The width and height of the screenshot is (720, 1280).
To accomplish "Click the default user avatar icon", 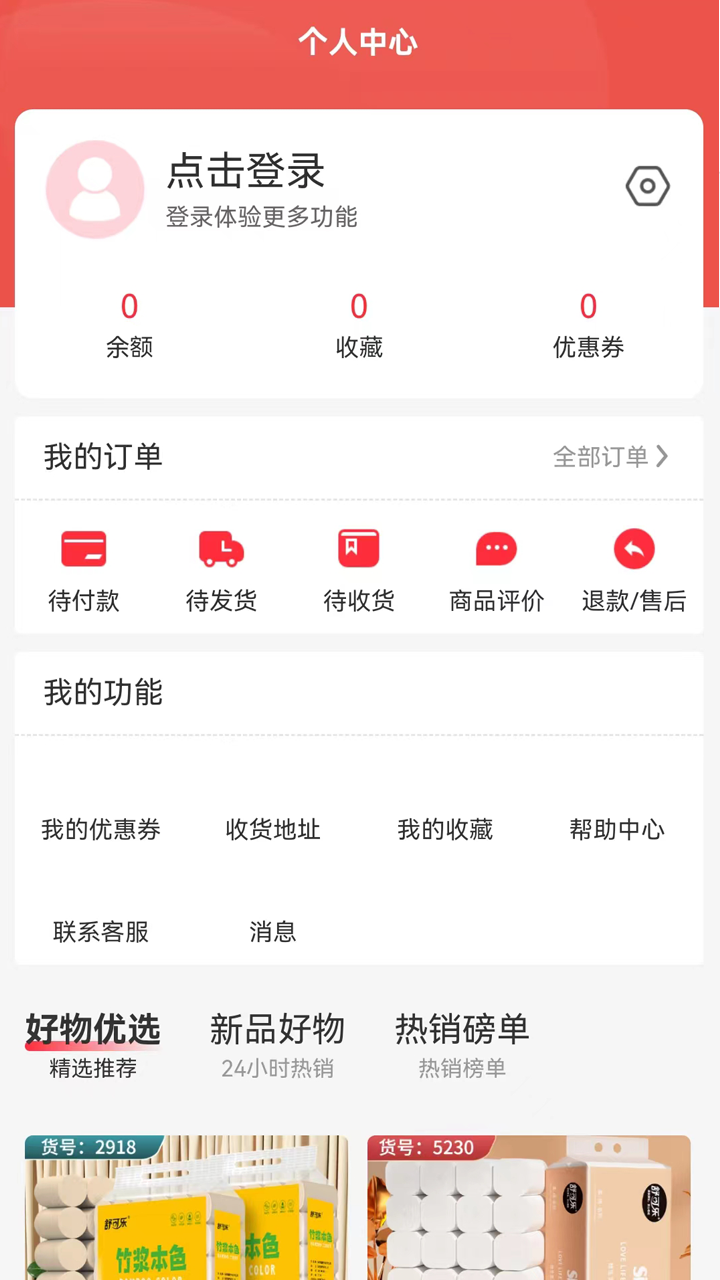I will click(95, 188).
